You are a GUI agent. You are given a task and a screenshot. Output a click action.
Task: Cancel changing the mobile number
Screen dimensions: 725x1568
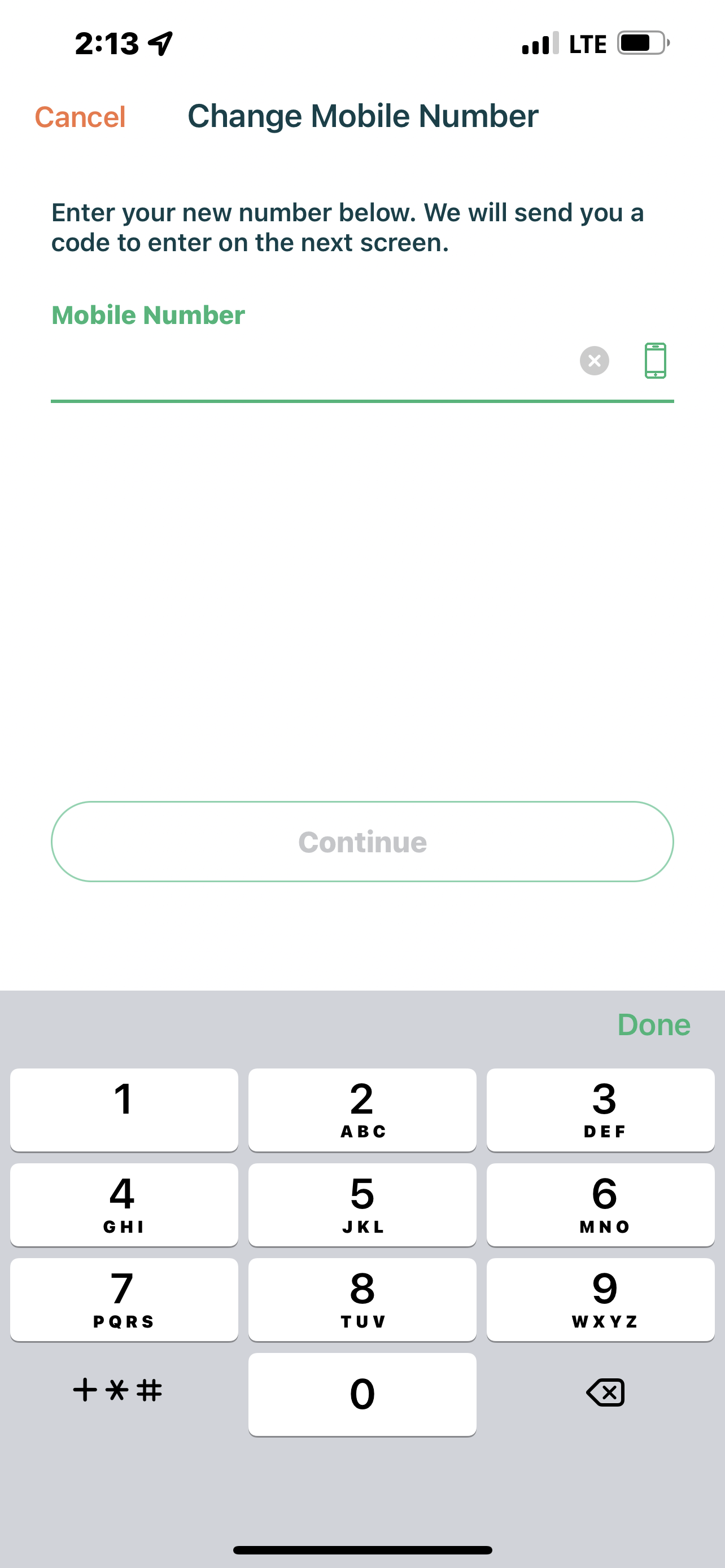pyautogui.click(x=80, y=116)
